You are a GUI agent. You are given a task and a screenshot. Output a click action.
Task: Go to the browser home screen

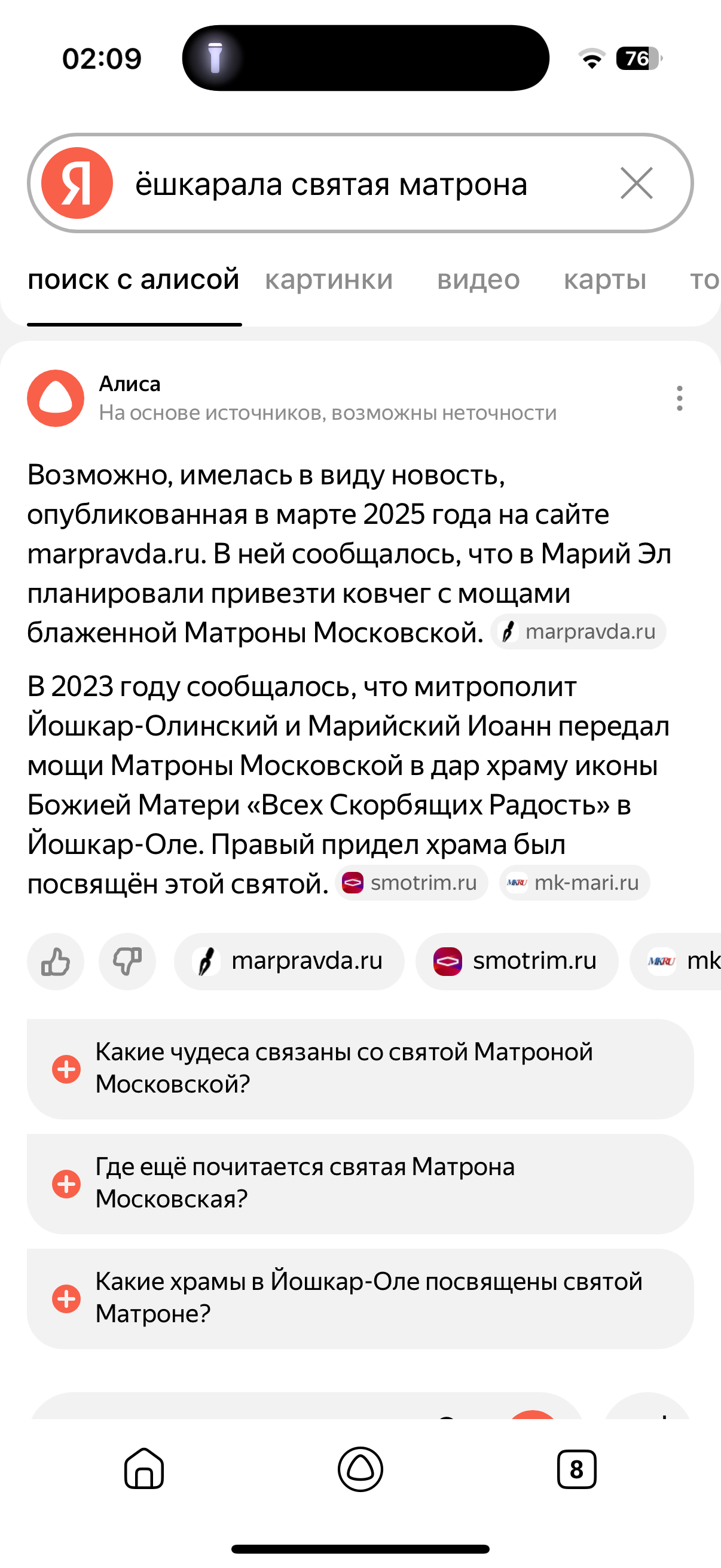click(x=144, y=1469)
